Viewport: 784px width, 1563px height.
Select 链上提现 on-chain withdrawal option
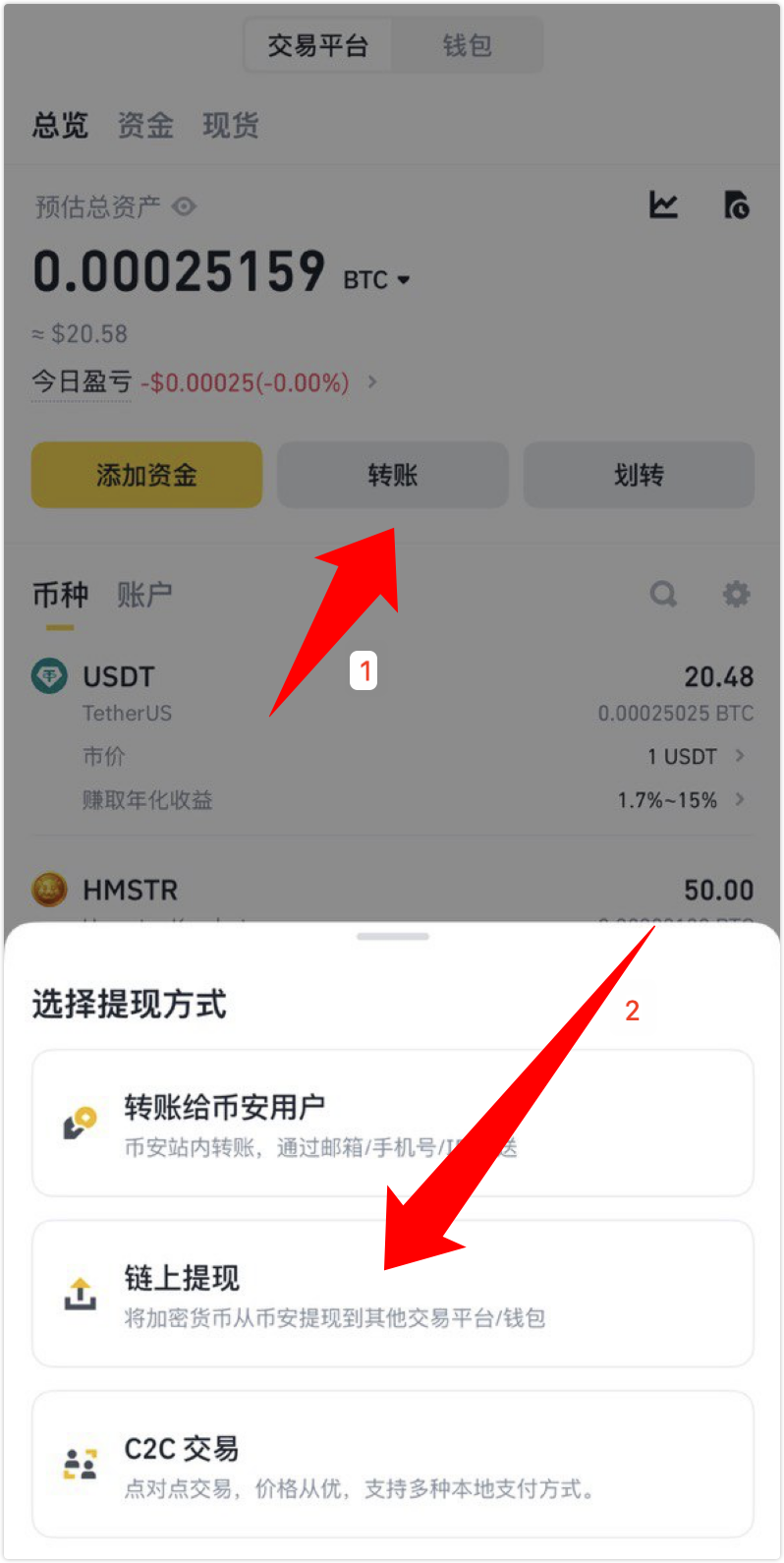(392, 1293)
